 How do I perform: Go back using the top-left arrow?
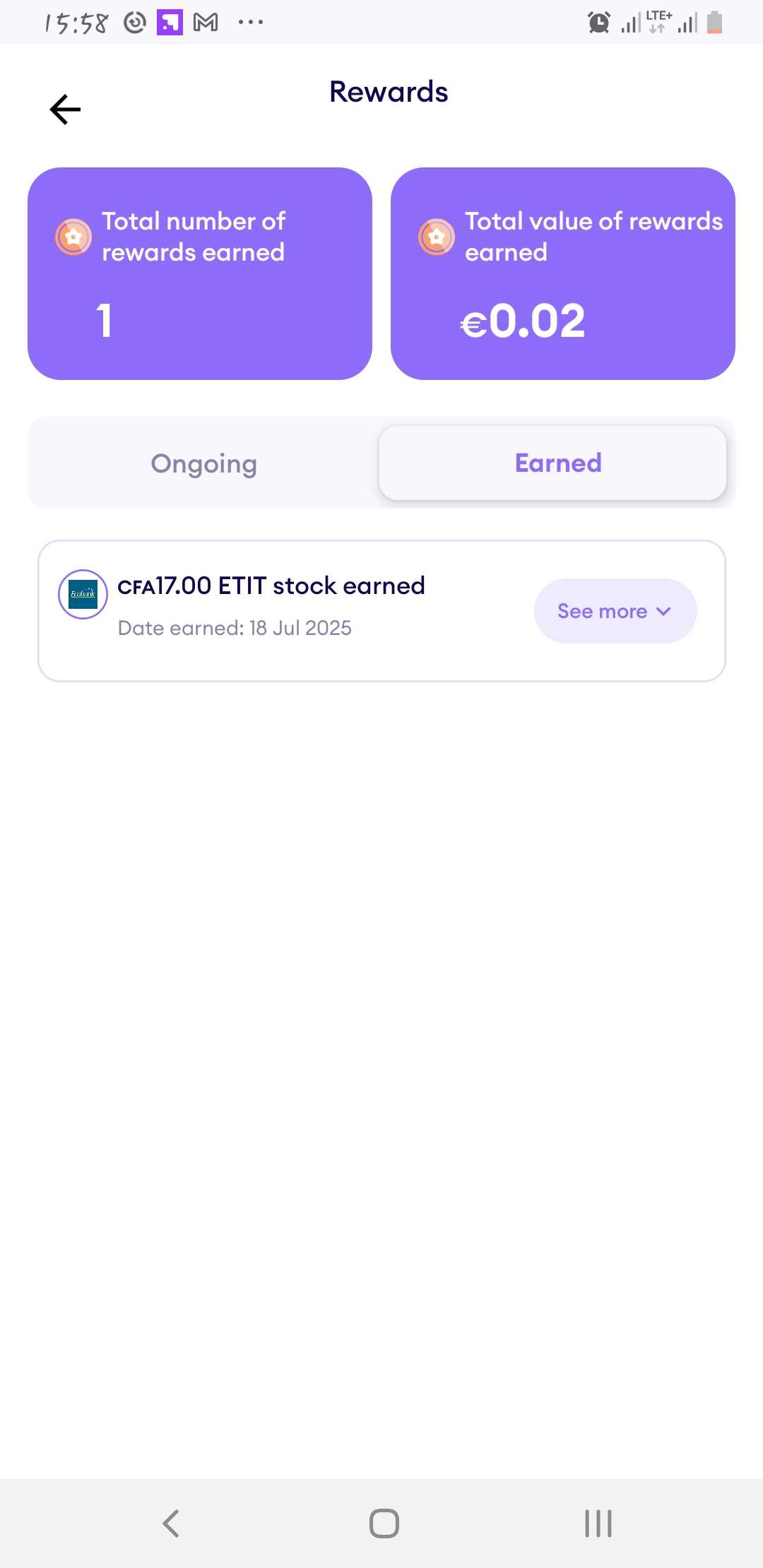click(x=65, y=109)
